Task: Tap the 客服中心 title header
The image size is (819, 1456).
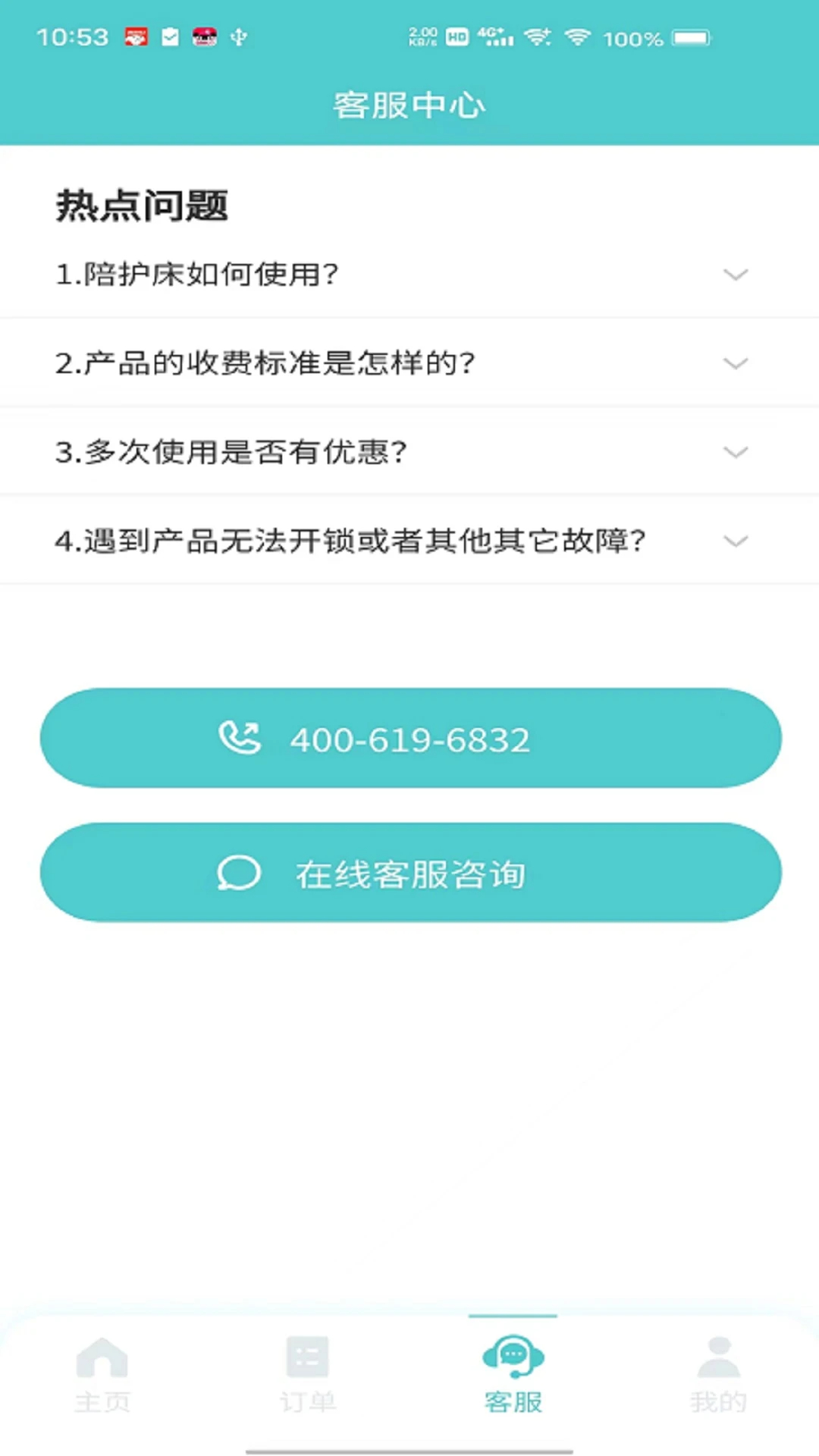Action: pos(409,105)
